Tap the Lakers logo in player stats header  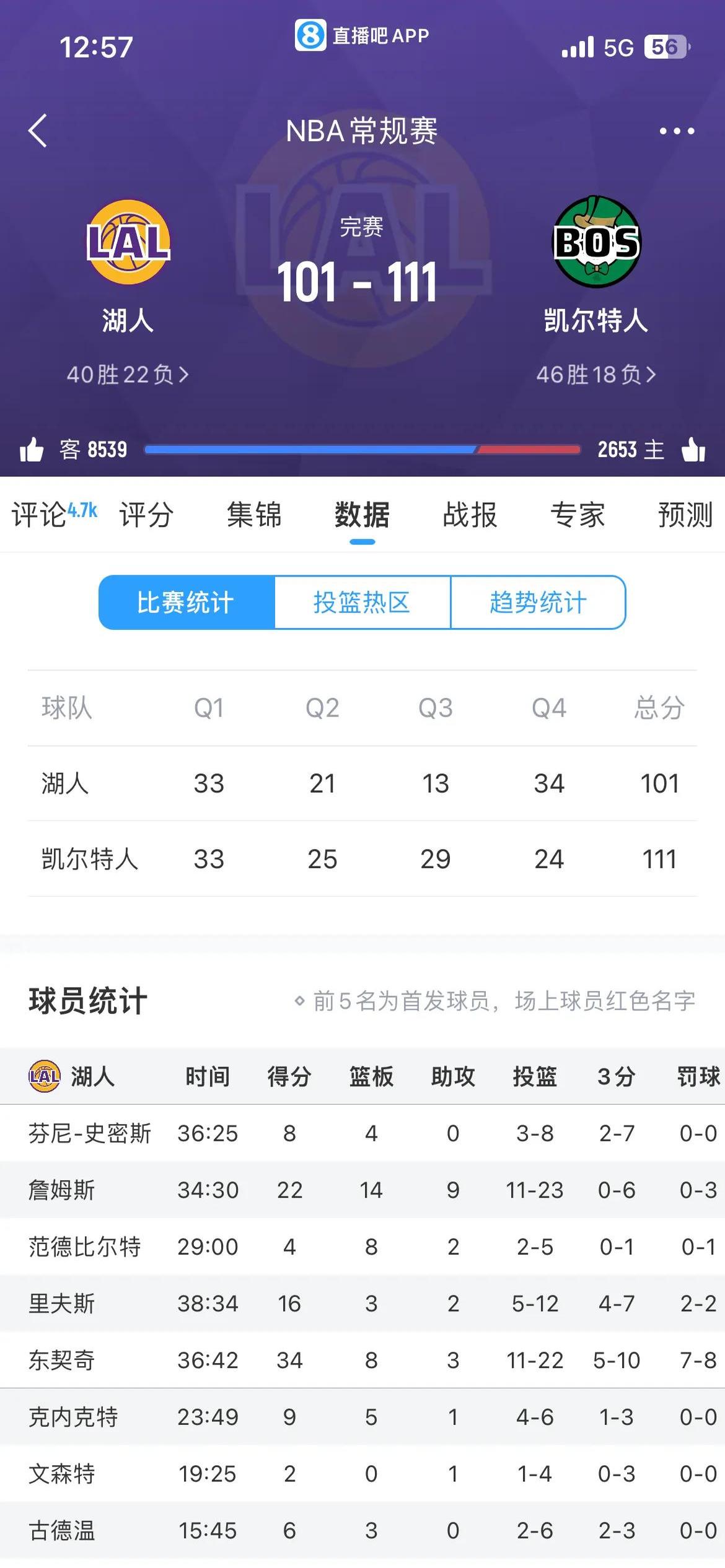pos(45,1076)
